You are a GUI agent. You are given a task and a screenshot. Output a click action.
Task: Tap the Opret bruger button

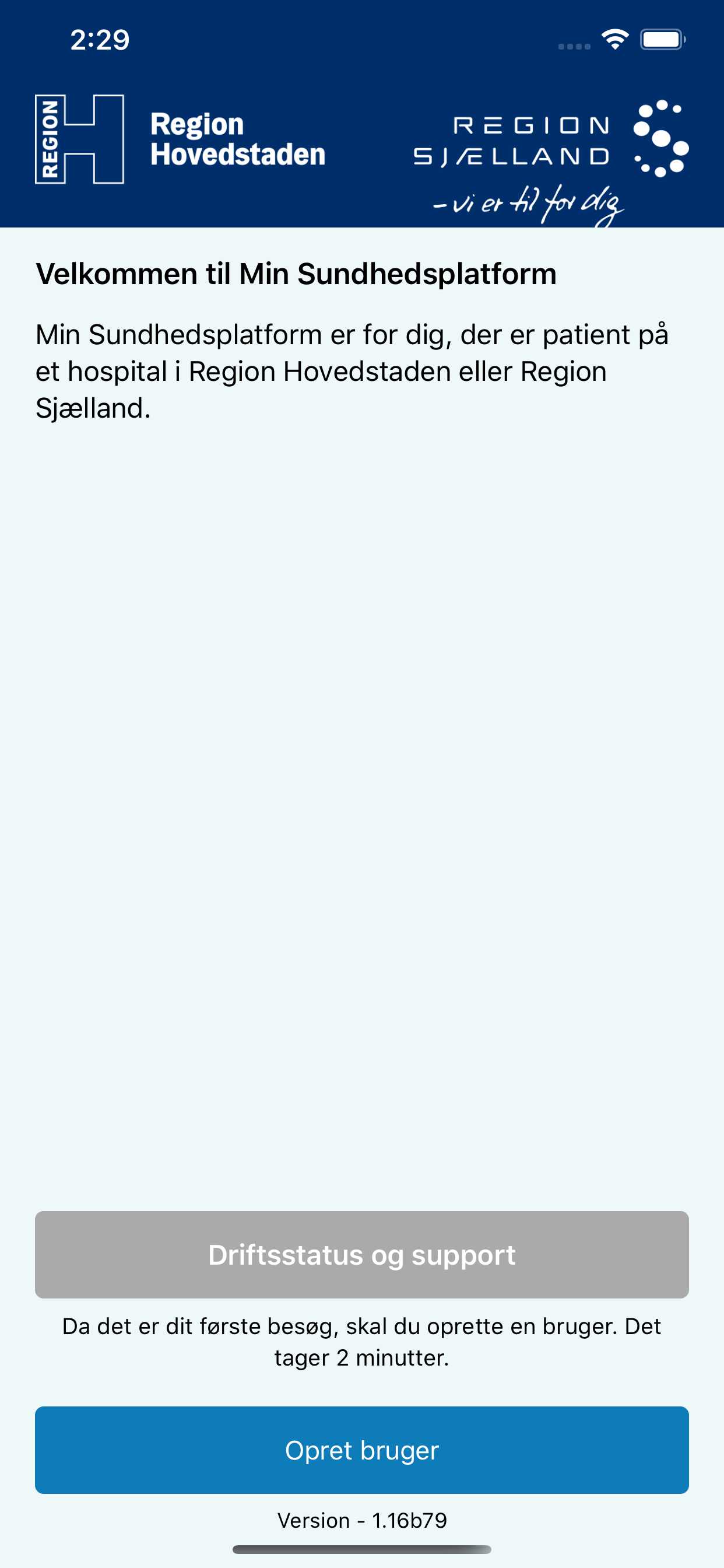point(362,1450)
